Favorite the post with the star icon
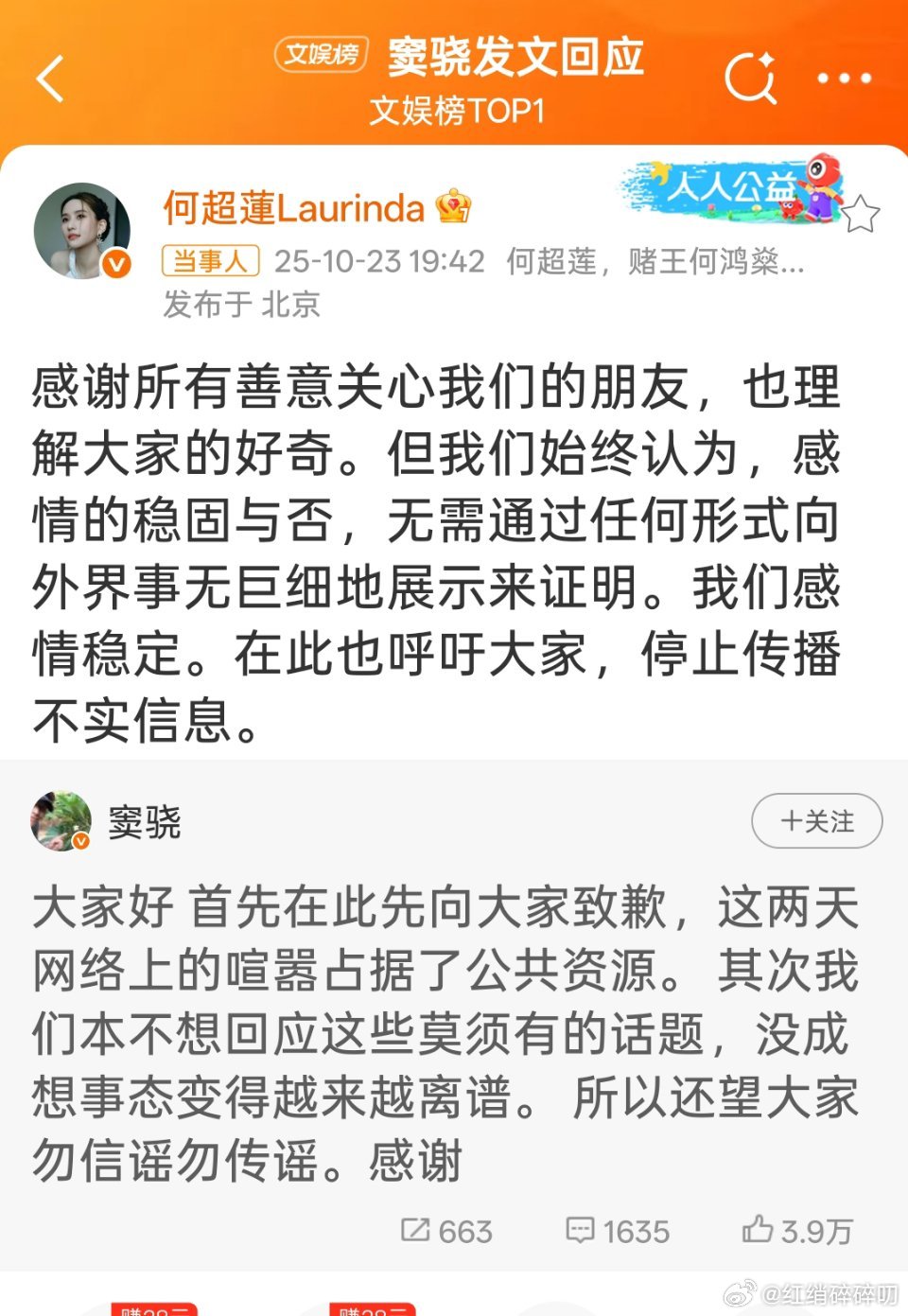The height and width of the screenshot is (1316, 908). click(861, 215)
